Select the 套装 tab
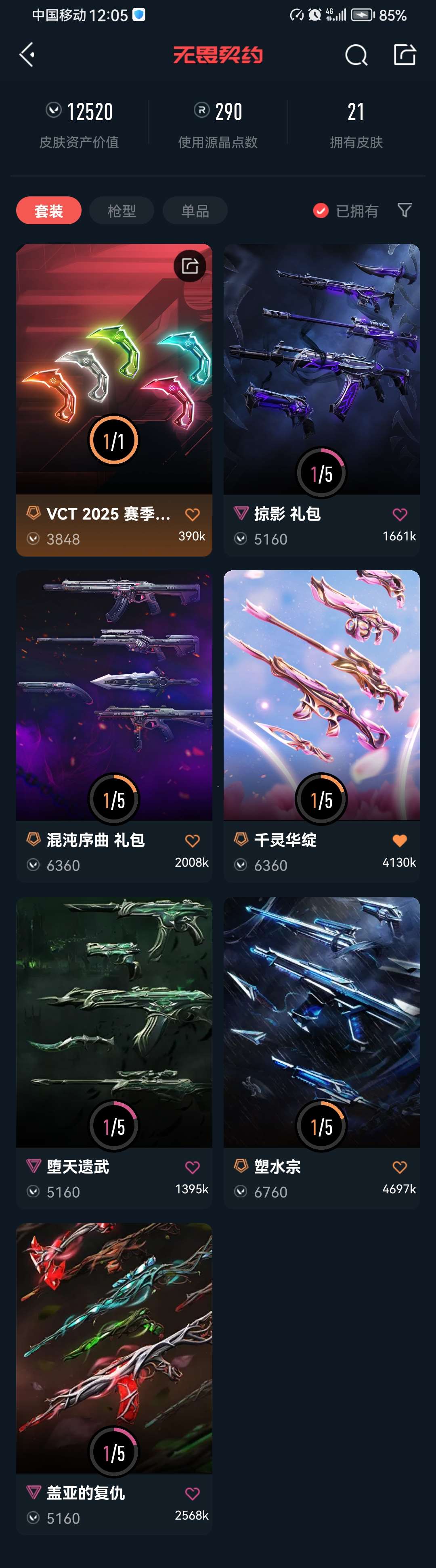Screen dimensions: 436x1568 49,211
